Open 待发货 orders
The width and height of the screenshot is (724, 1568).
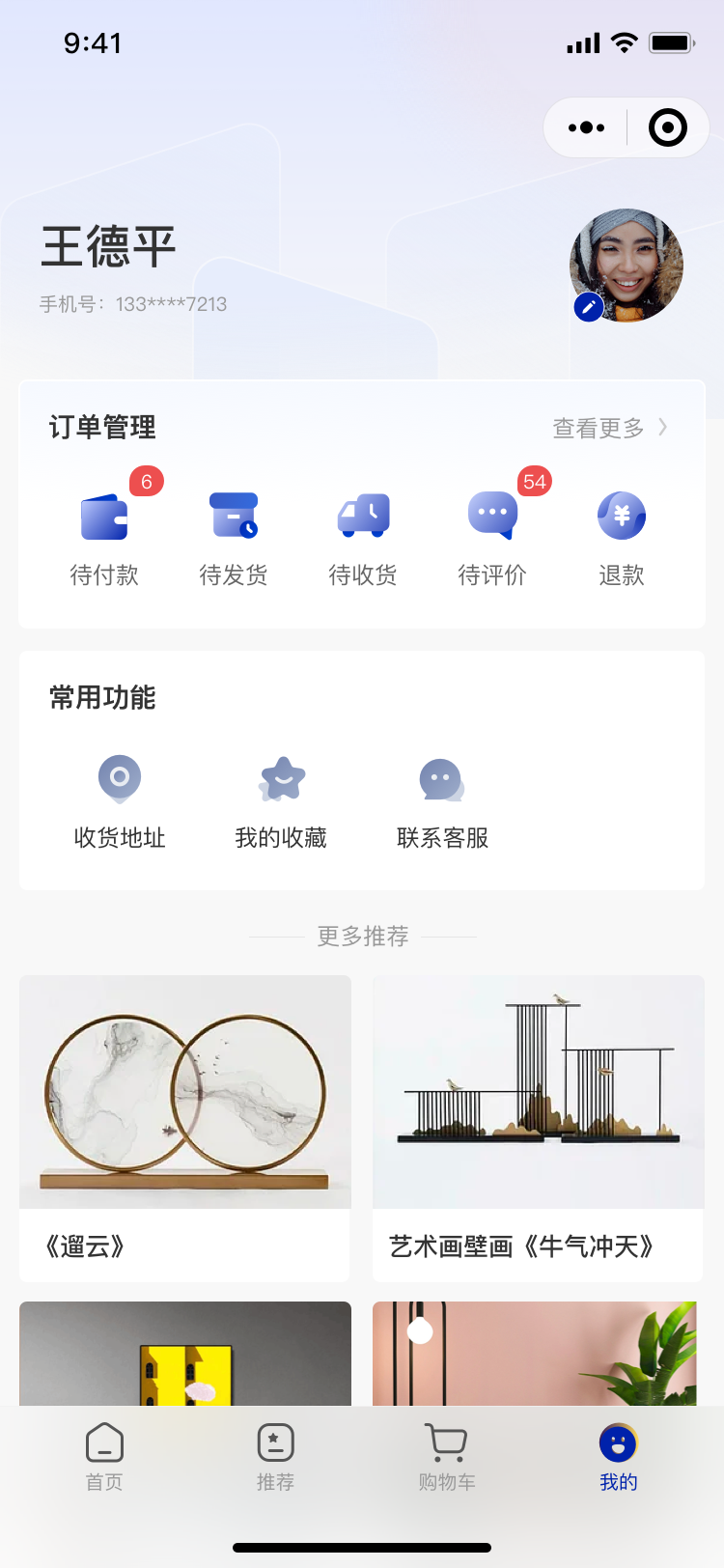234,539
